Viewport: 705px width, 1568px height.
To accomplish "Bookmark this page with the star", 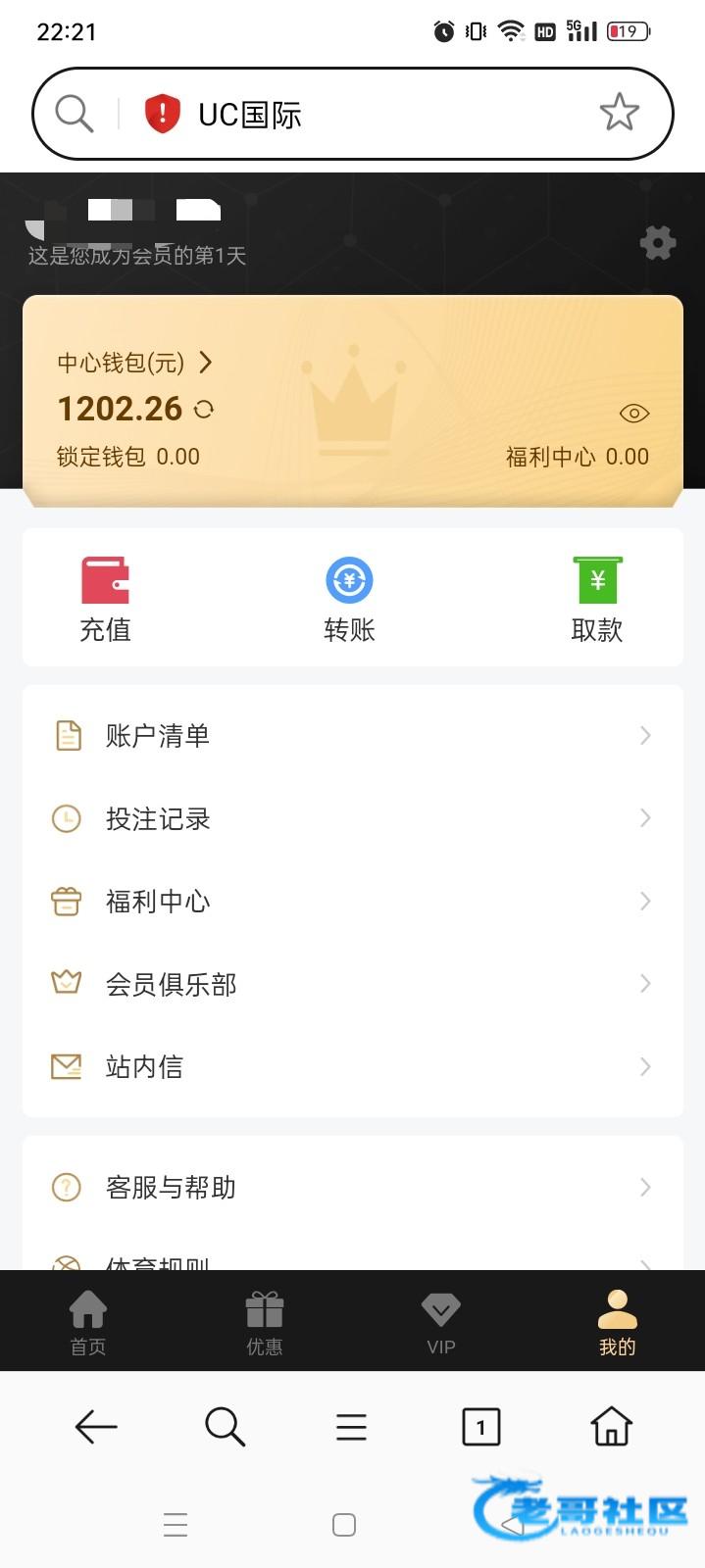I will click(x=619, y=114).
